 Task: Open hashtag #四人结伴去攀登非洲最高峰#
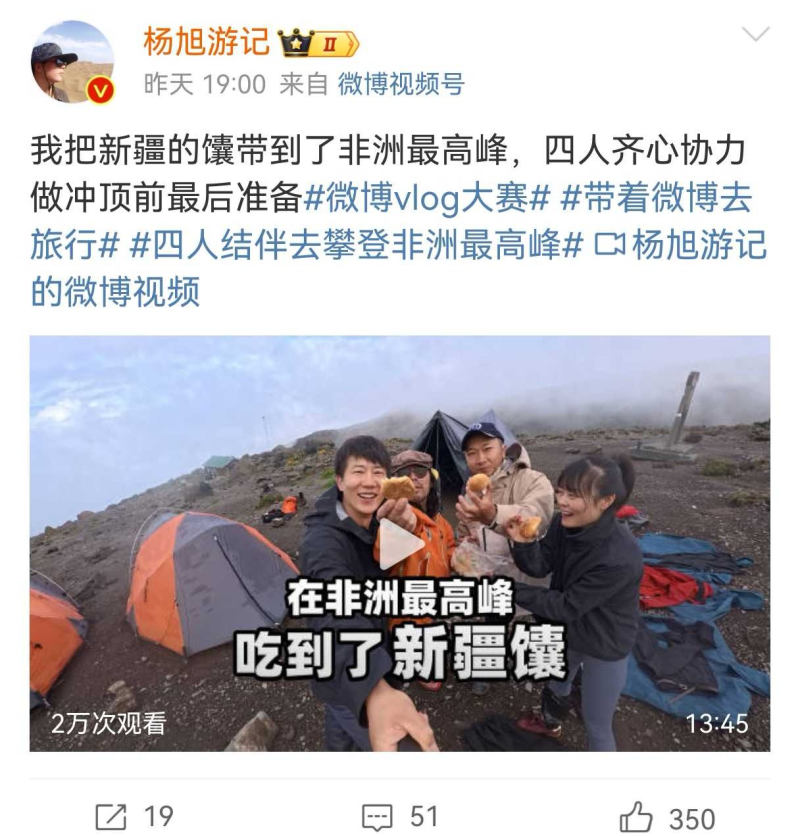coord(357,245)
